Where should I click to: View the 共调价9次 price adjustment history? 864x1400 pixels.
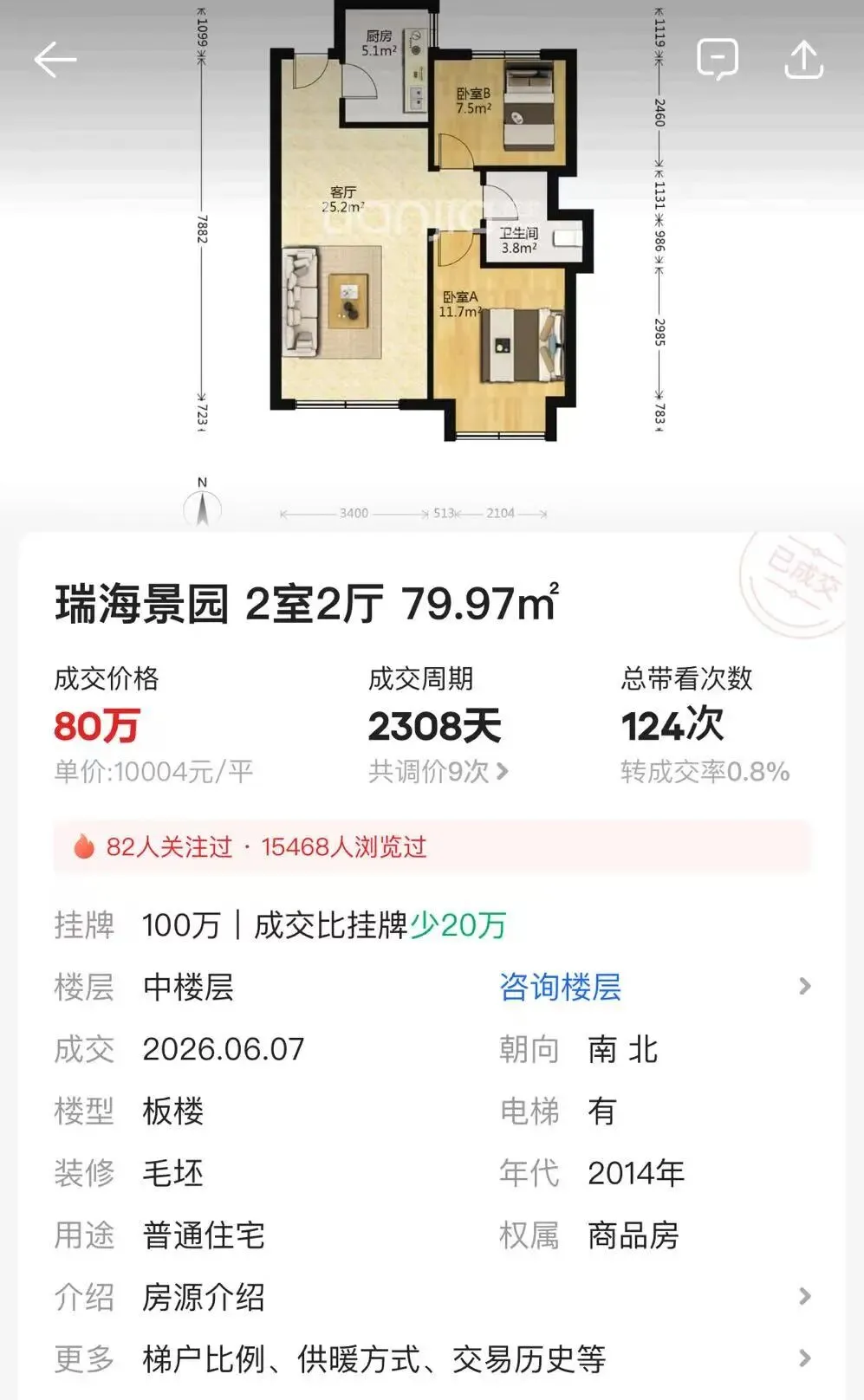[438, 771]
